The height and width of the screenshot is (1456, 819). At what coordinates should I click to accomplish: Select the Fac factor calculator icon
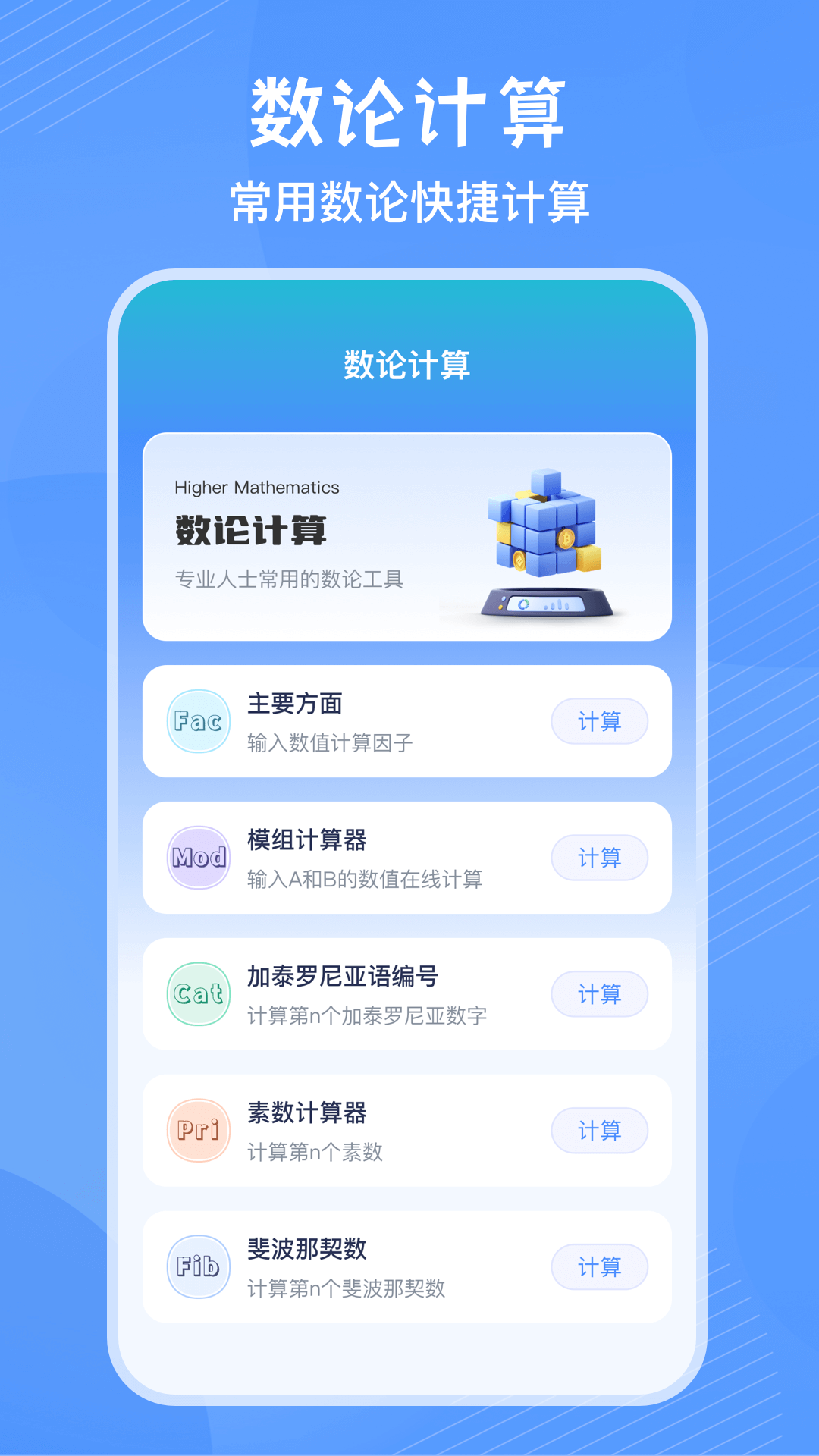pyautogui.click(x=198, y=721)
